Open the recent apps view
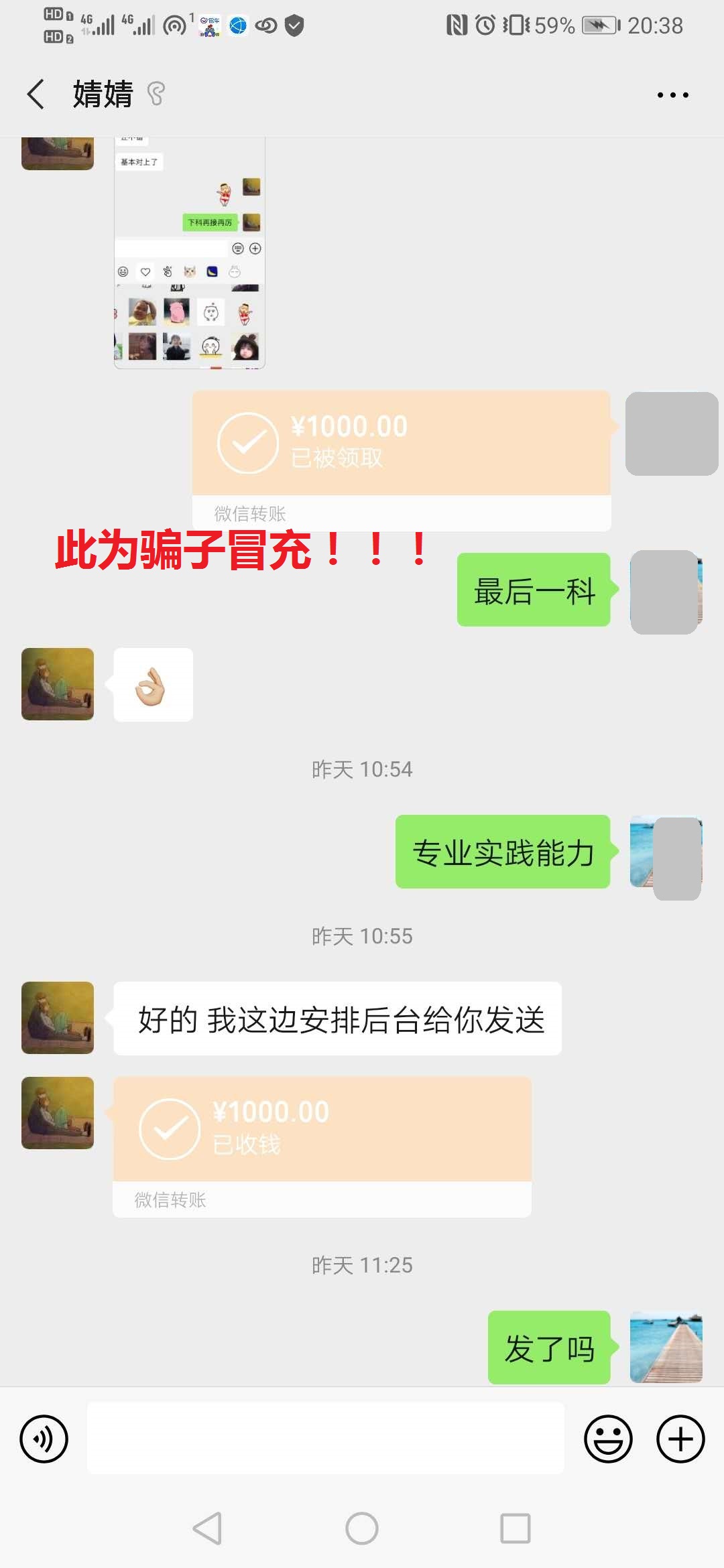724x1568 pixels. [x=515, y=1528]
